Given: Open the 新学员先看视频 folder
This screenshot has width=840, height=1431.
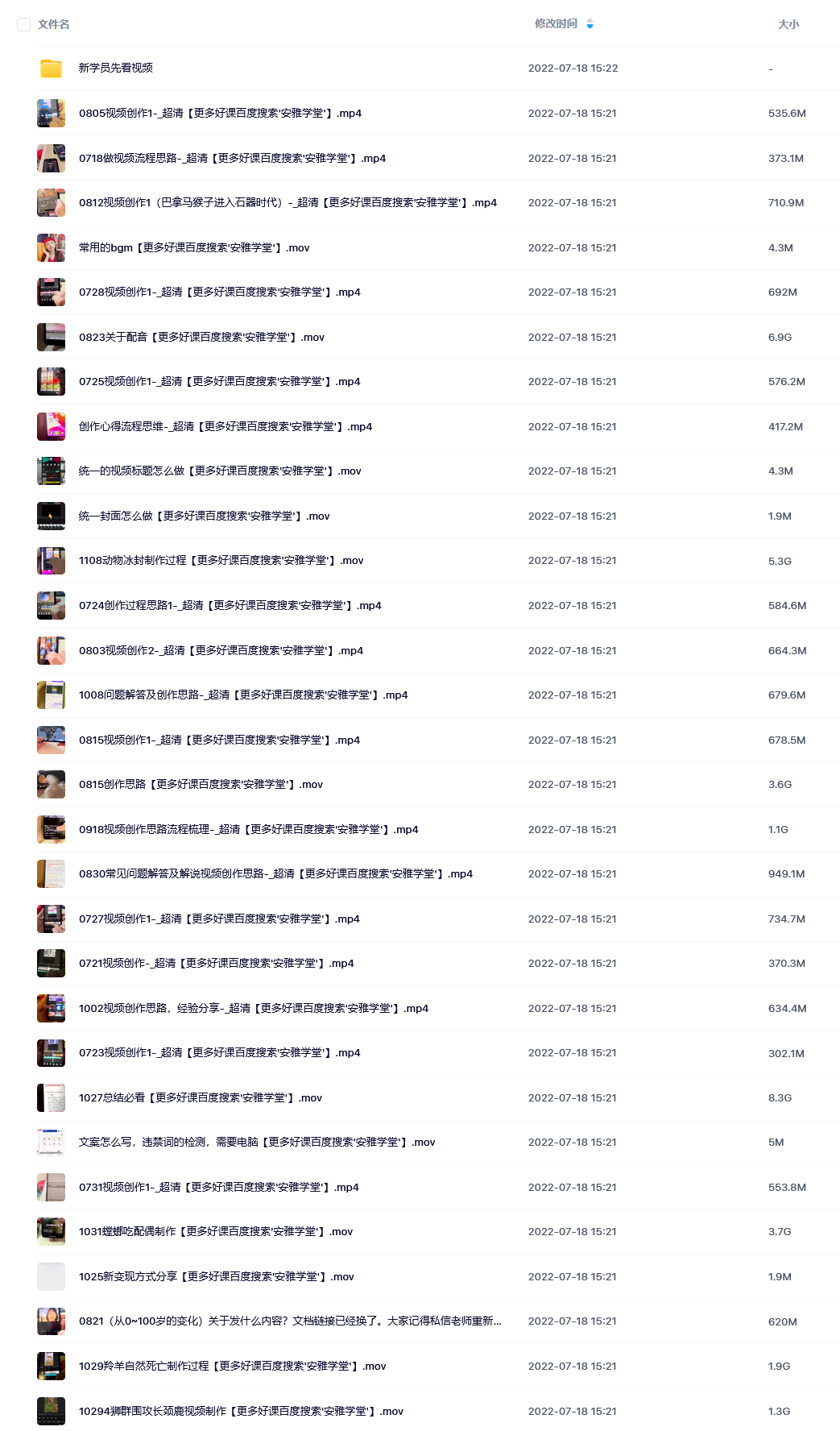Looking at the screenshot, I should pyautogui.click(x=115, y=68).
